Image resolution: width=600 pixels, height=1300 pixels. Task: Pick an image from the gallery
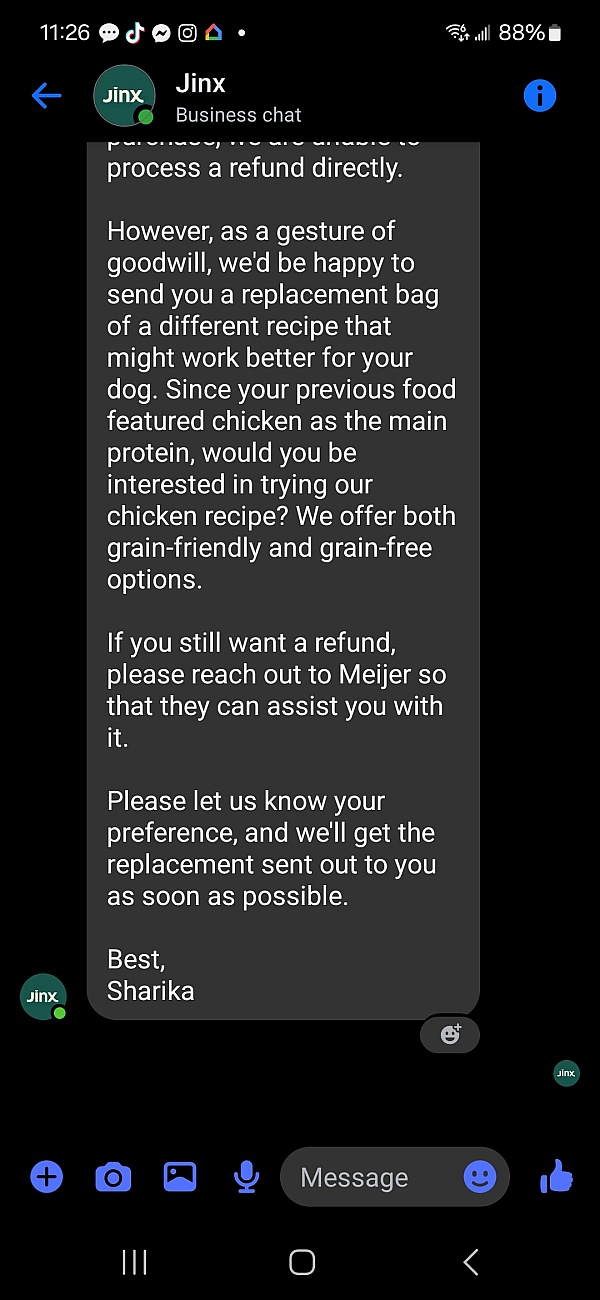click(180, 1177)
